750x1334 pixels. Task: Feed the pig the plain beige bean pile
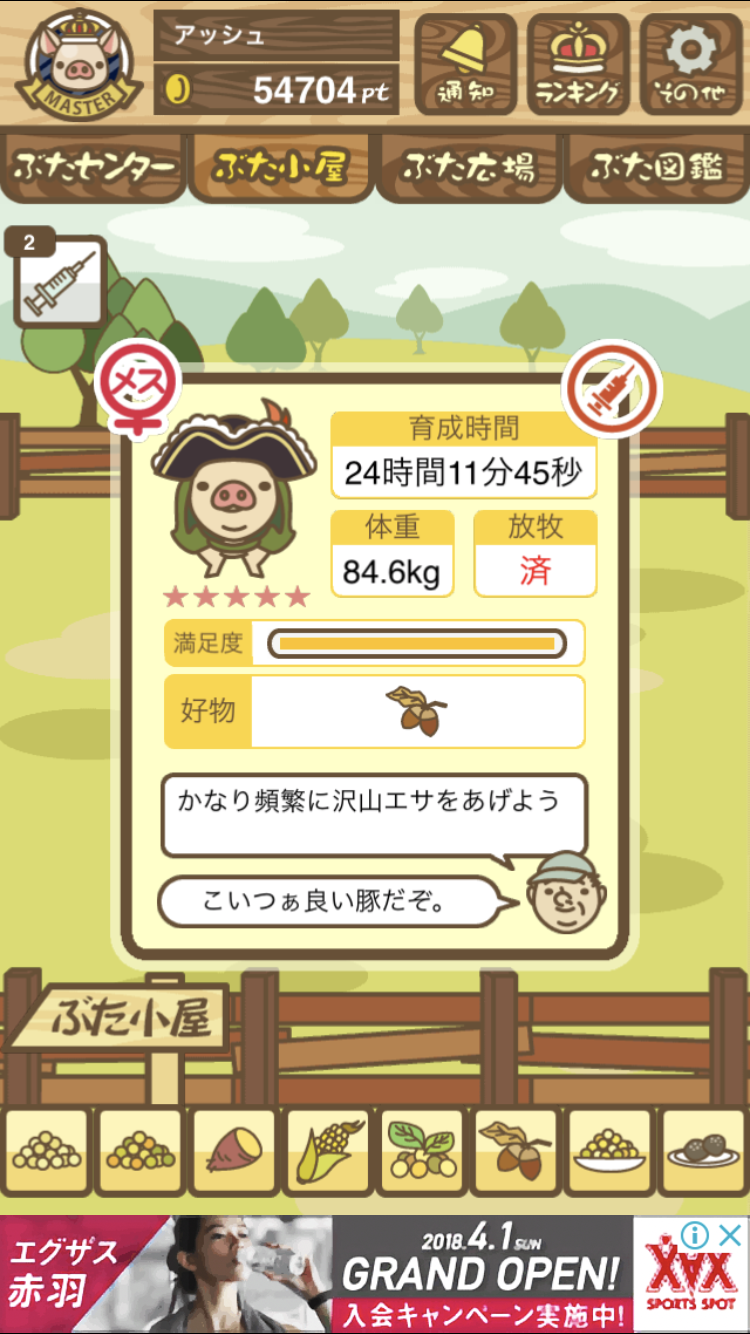point(47,1152)
